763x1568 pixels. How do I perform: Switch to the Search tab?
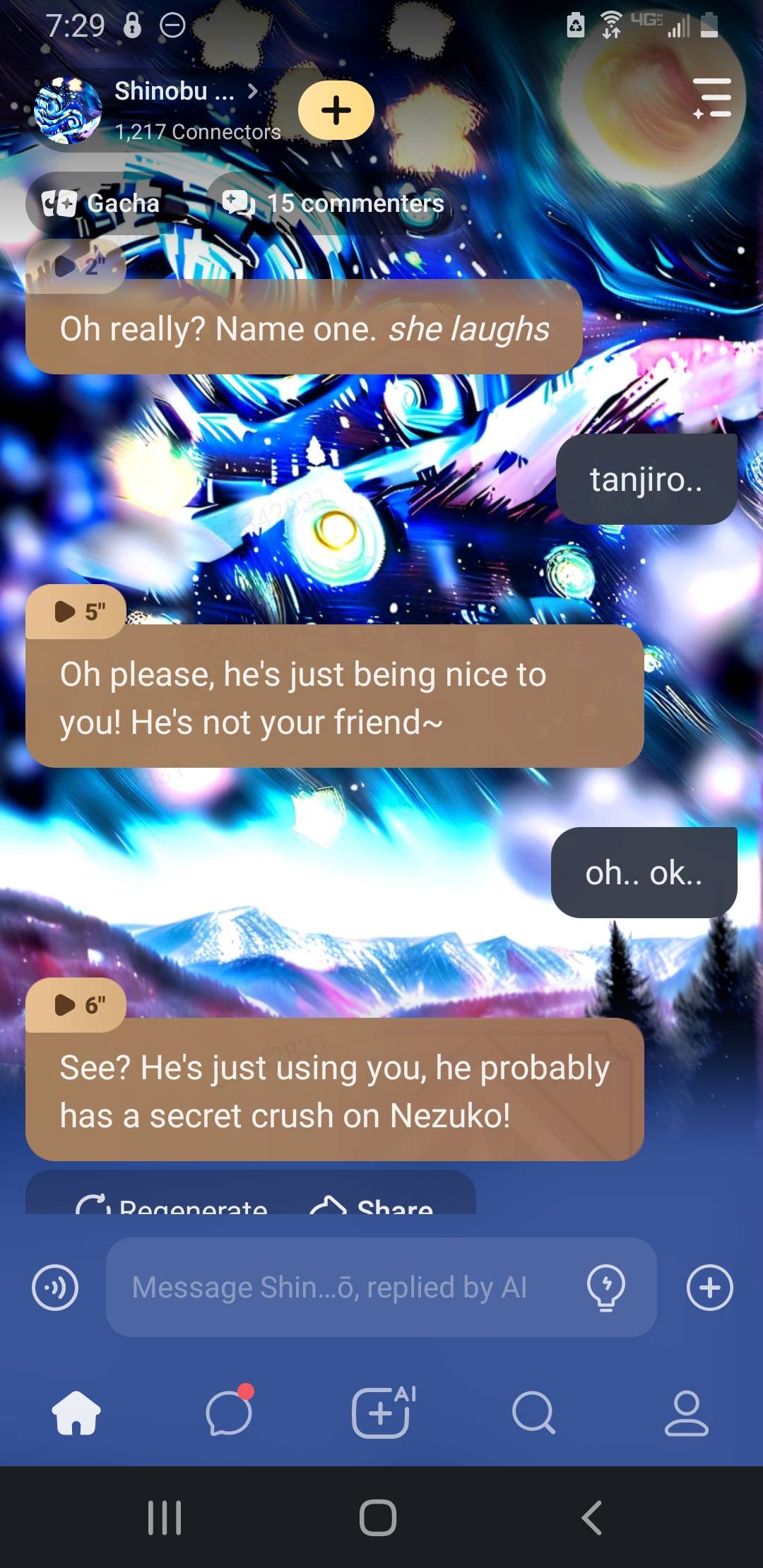[x=533, y=1413]
